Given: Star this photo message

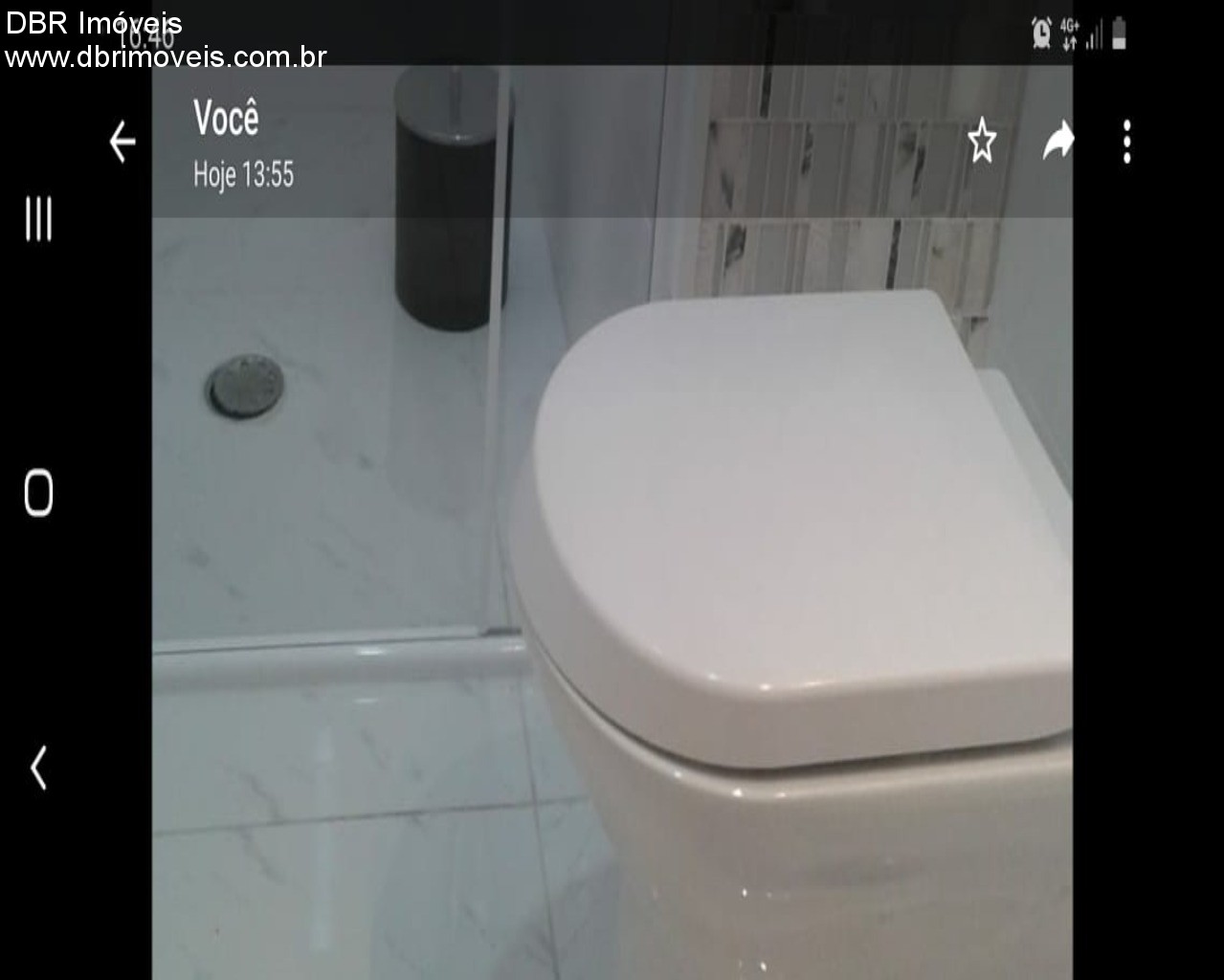Looking at the screenshot, I should [x=982, y=142].
